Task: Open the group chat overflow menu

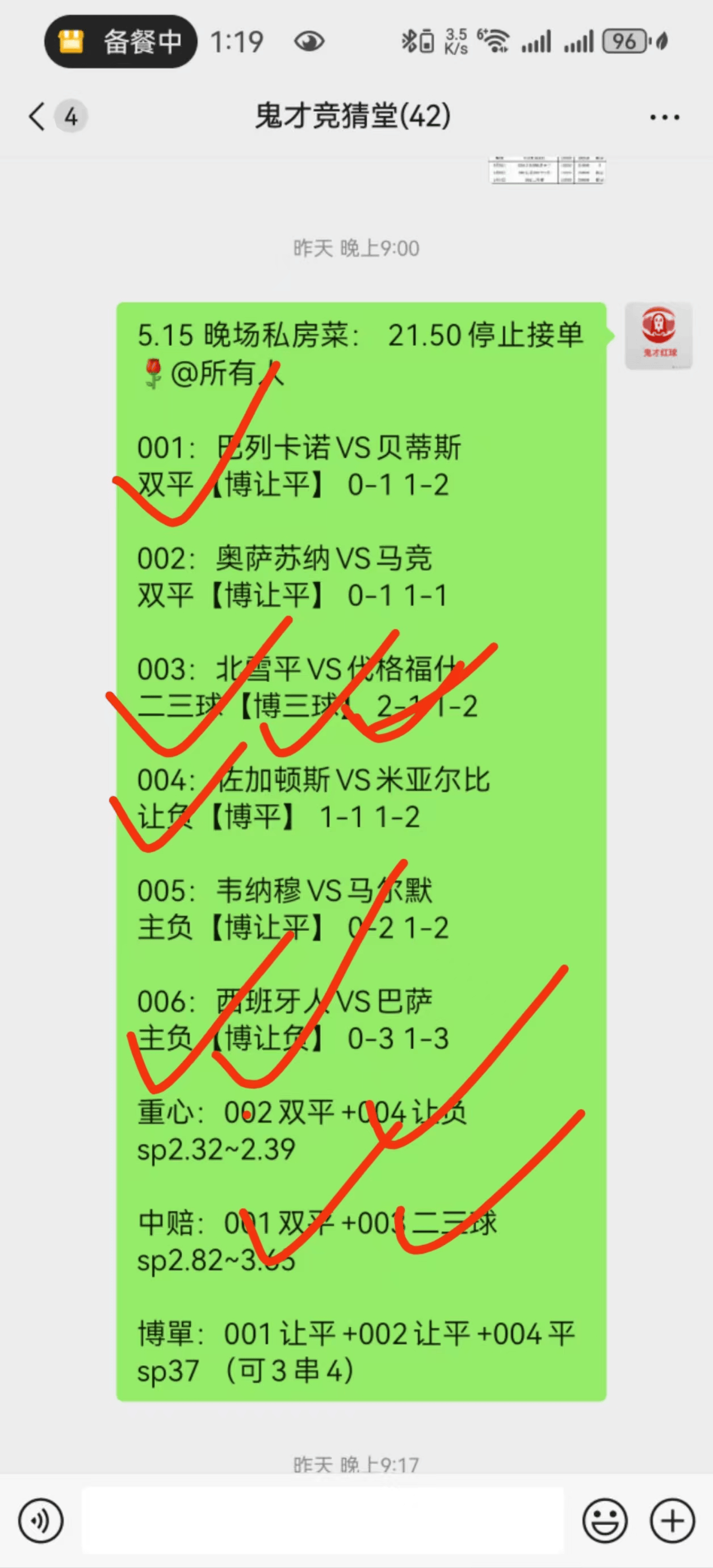Action: (664, 117)
